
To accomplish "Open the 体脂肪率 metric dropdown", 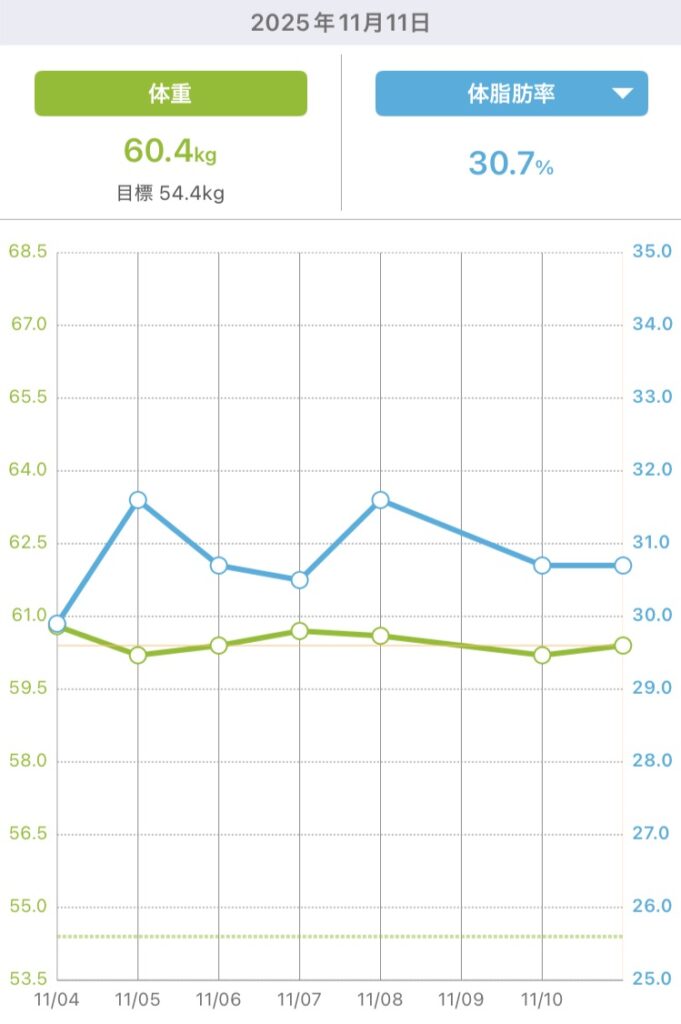I will coord(511,94).
